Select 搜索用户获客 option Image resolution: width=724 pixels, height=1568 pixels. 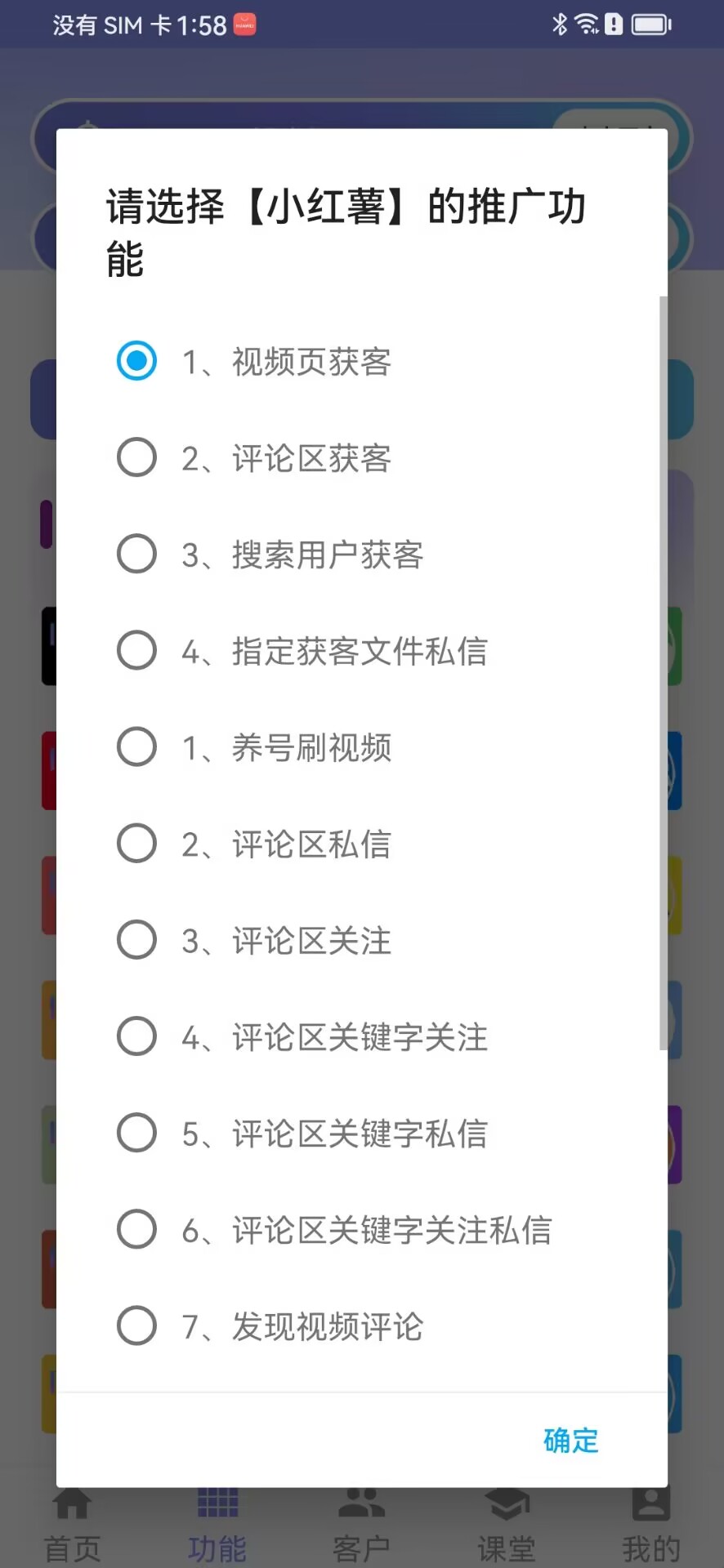137,554
